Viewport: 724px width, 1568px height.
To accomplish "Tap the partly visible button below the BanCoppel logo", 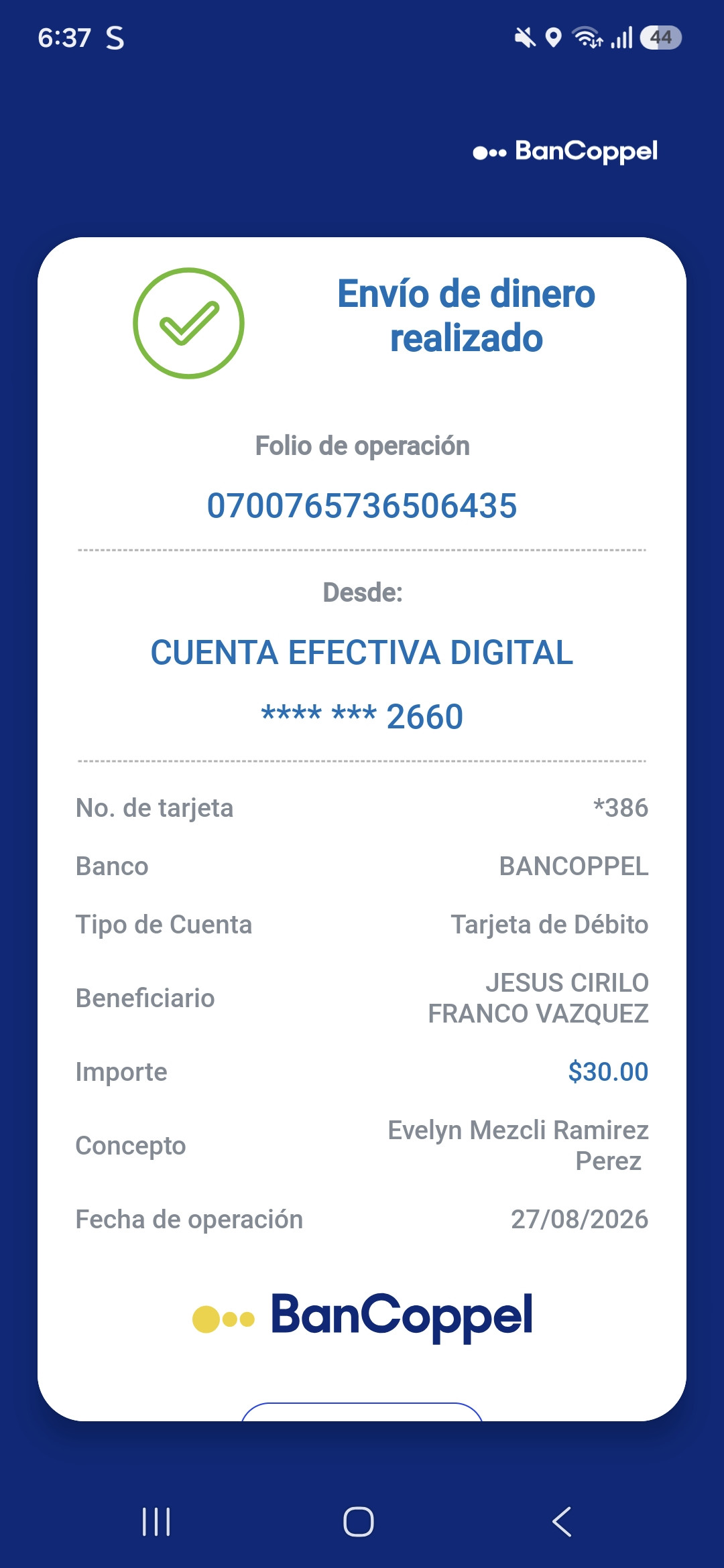I will tap(362, 1411).
